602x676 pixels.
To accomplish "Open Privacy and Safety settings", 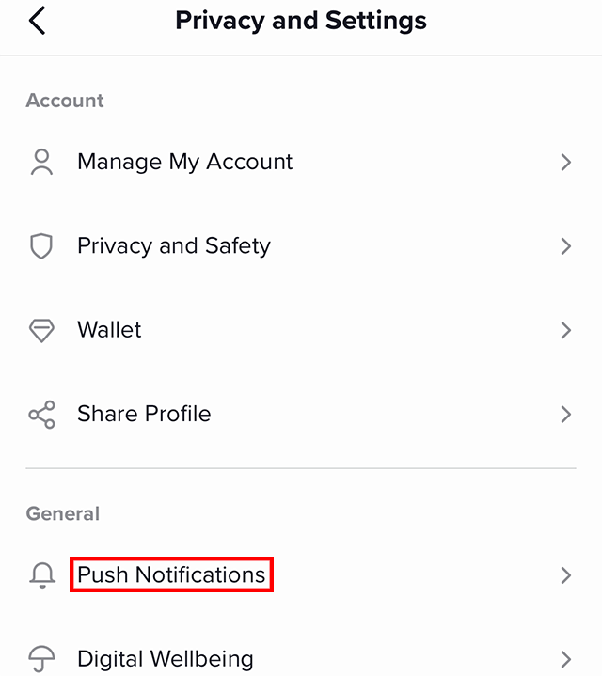I will [174, 246].
